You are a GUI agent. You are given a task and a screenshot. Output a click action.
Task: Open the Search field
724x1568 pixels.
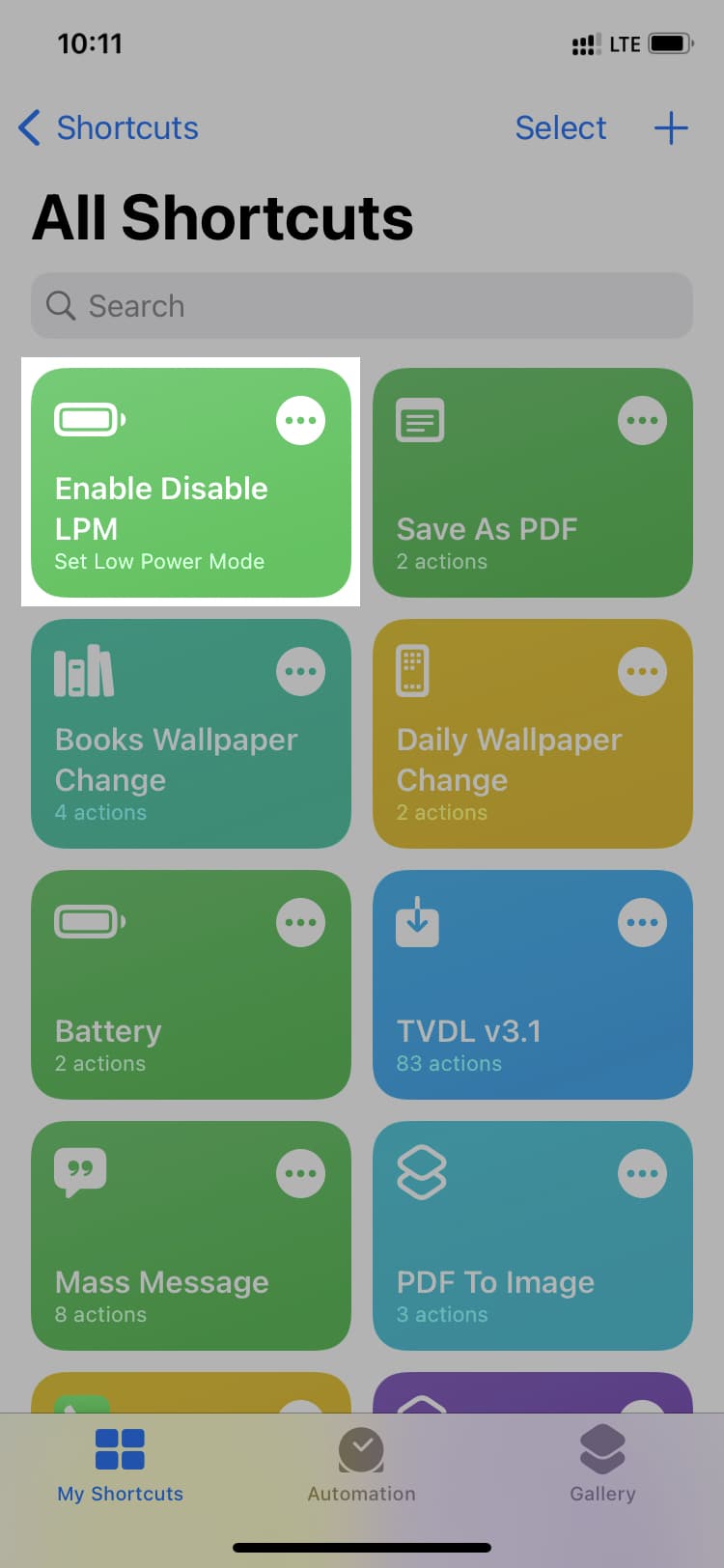[x=362, y=306]
